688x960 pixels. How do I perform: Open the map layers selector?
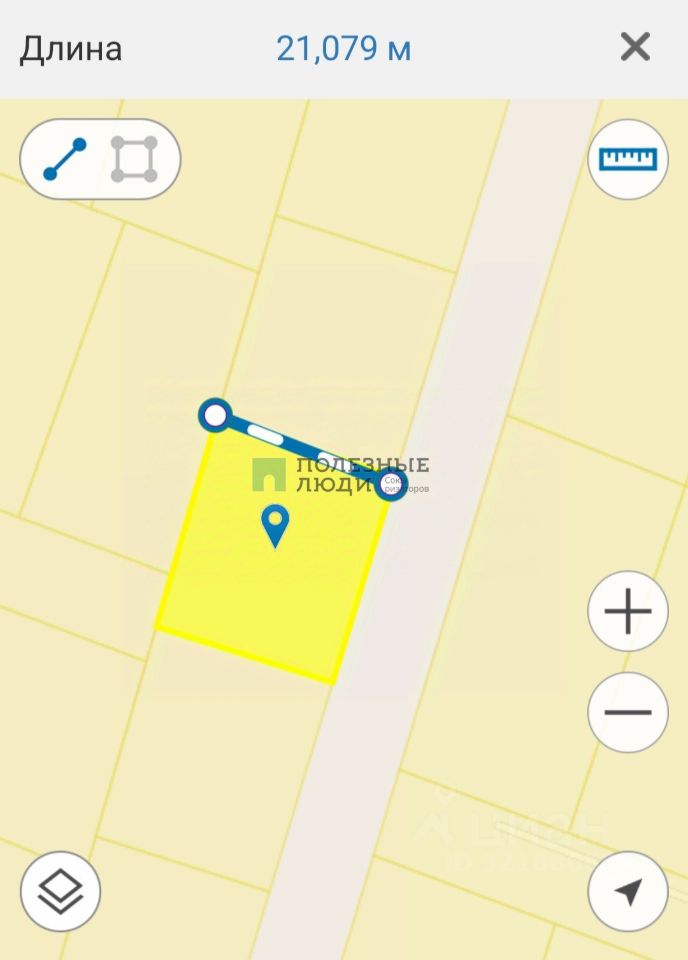pos(60,891)
